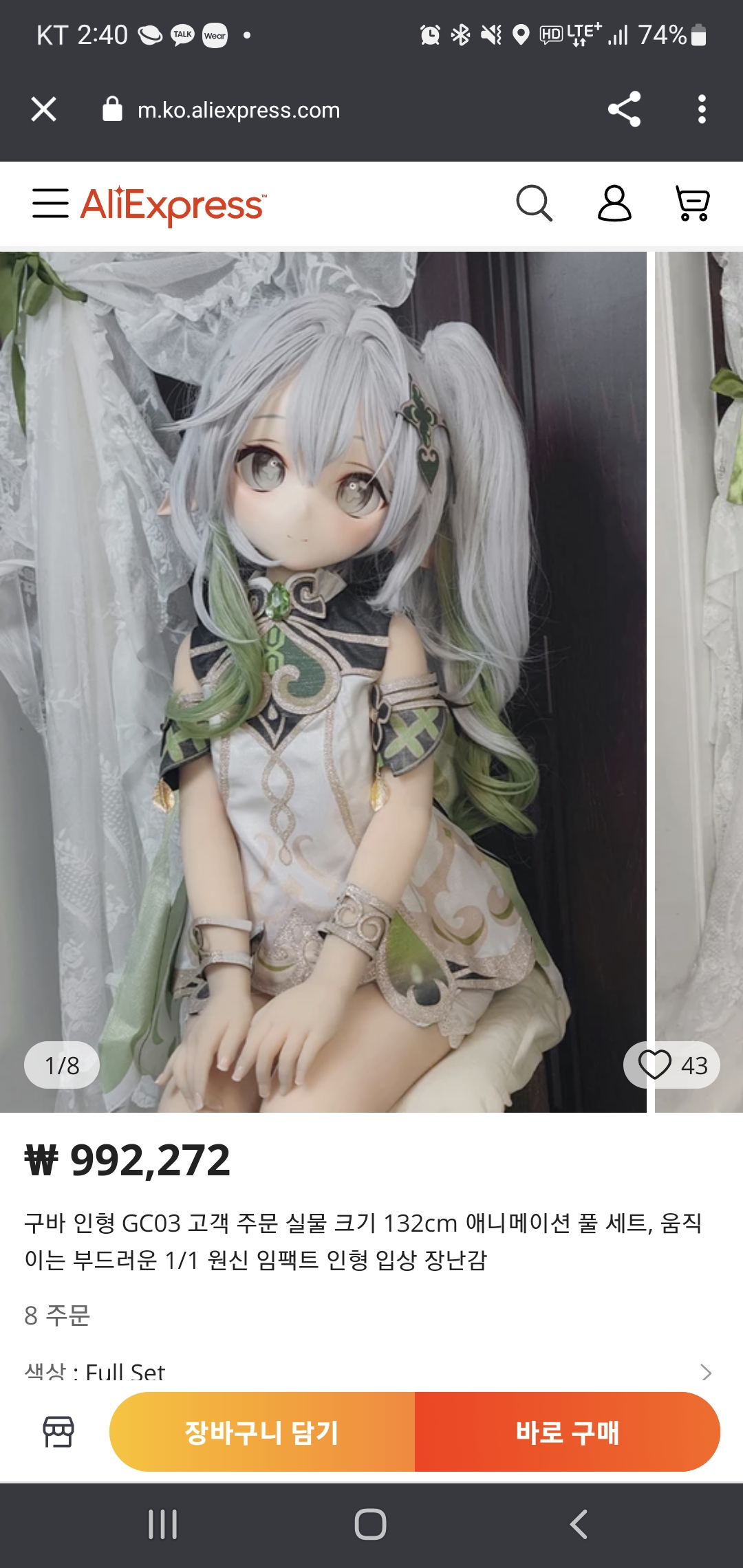Close the browser tab with X

(43, 109)
